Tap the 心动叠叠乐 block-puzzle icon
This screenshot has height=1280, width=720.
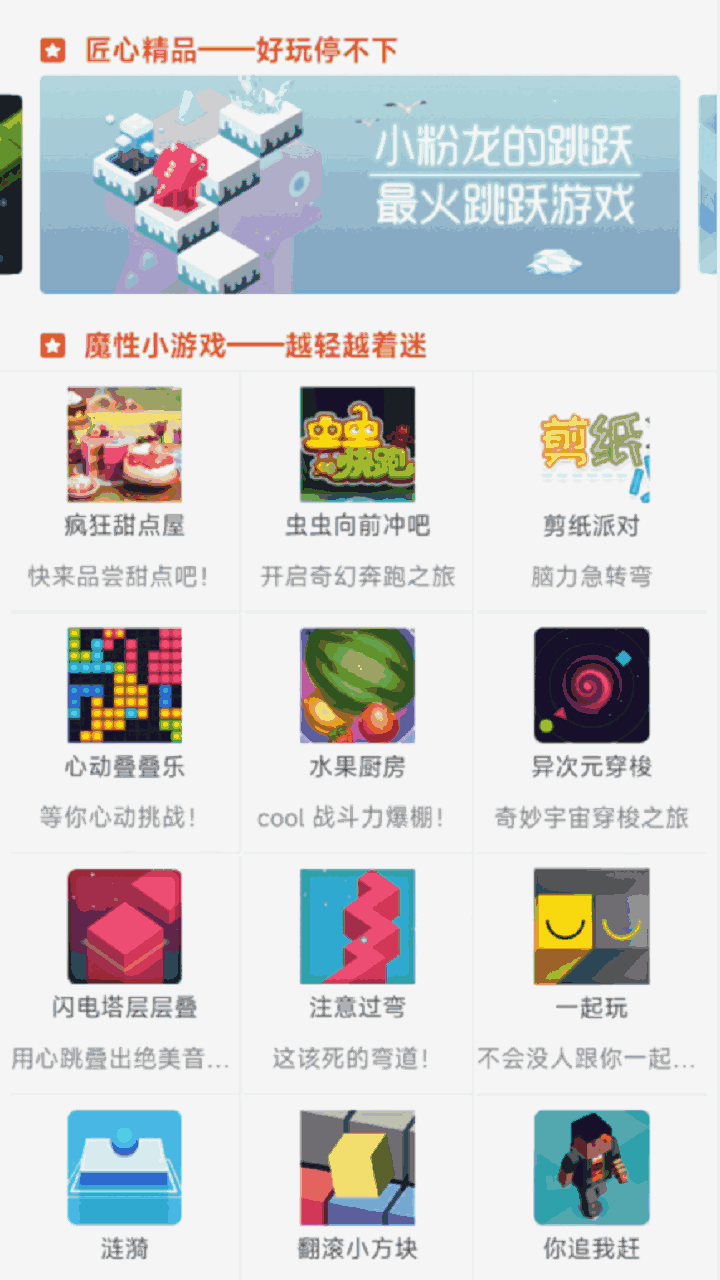pos(123,685)
